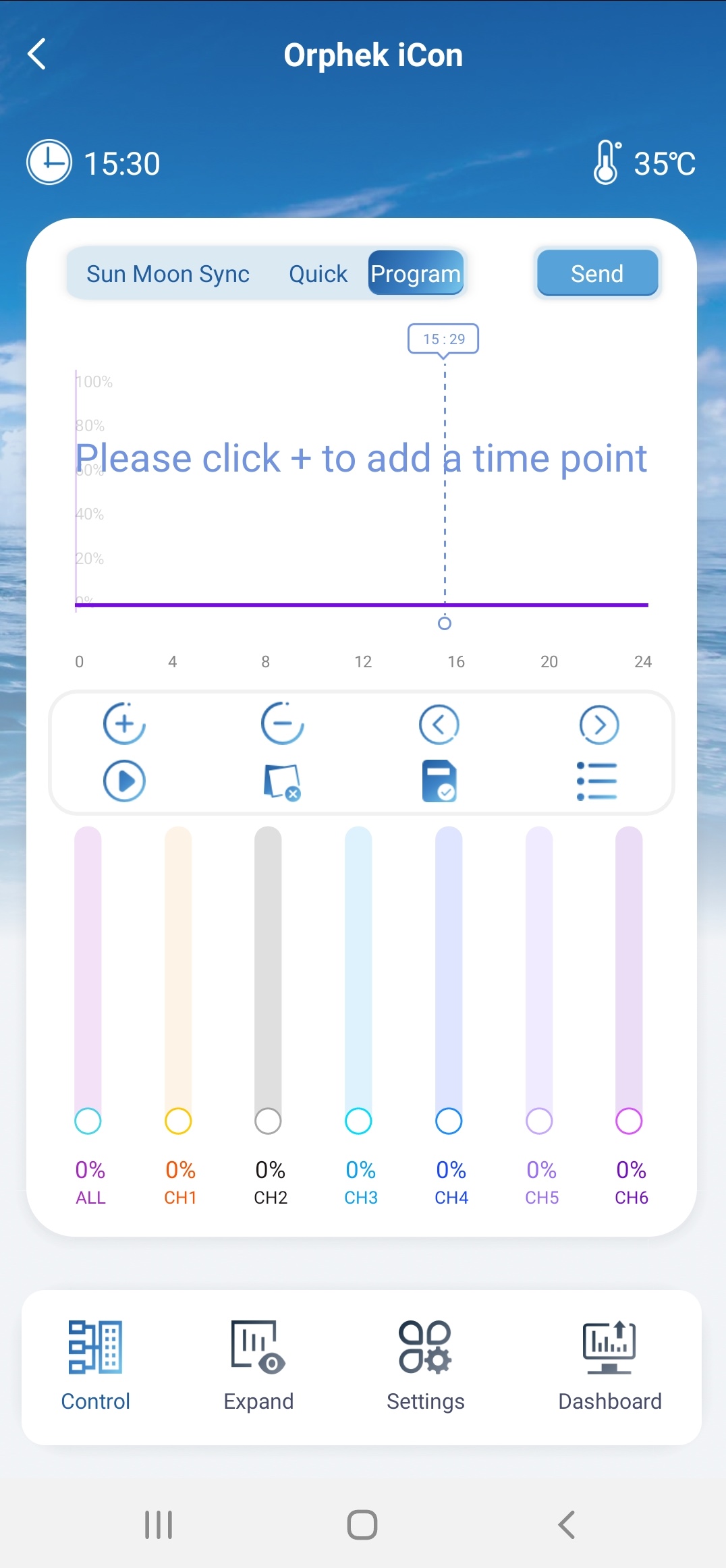Screen dimensions: 726x1568
Task: Save the program with the save icon
Action: pyautogui.click(x=439, y=781)
